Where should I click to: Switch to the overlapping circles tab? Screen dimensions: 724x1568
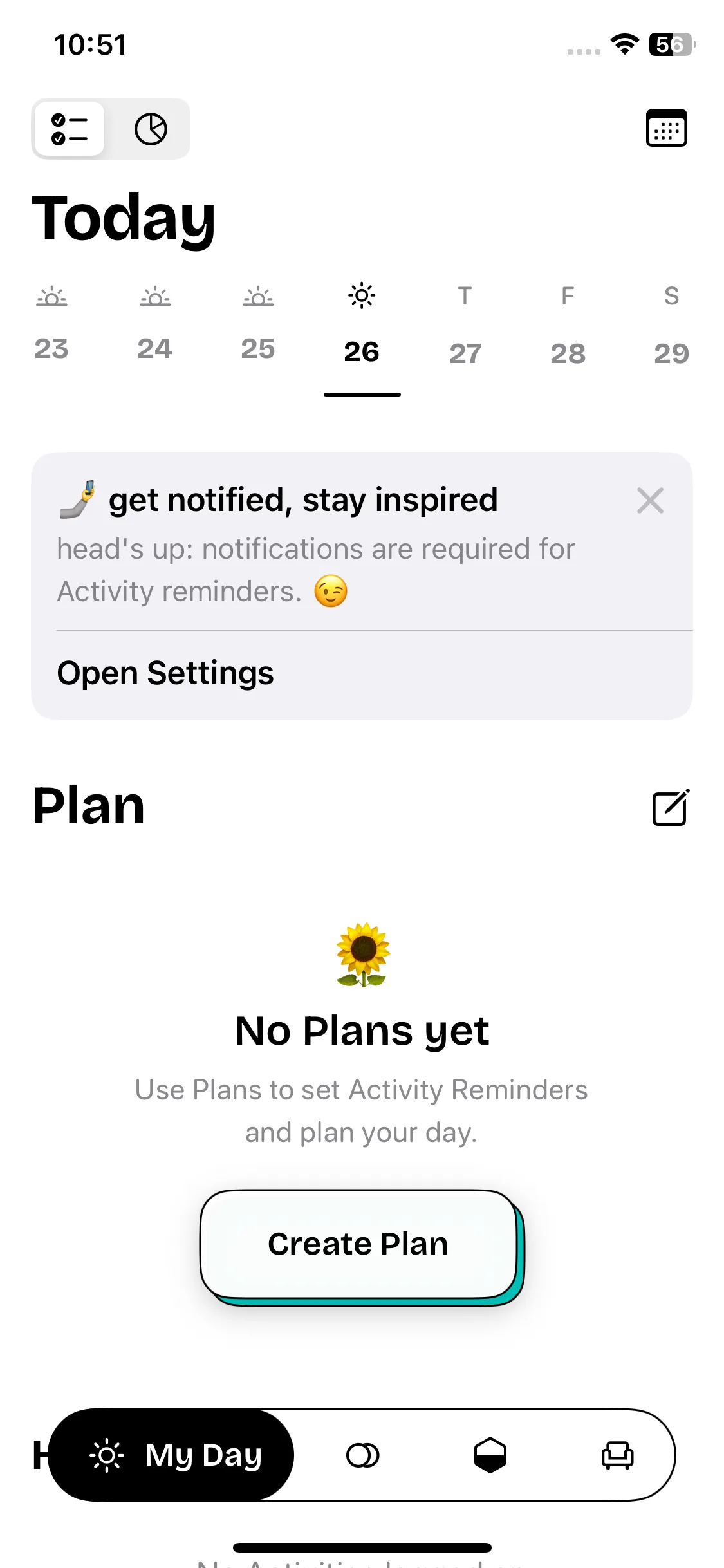(x=362, y=1455)
